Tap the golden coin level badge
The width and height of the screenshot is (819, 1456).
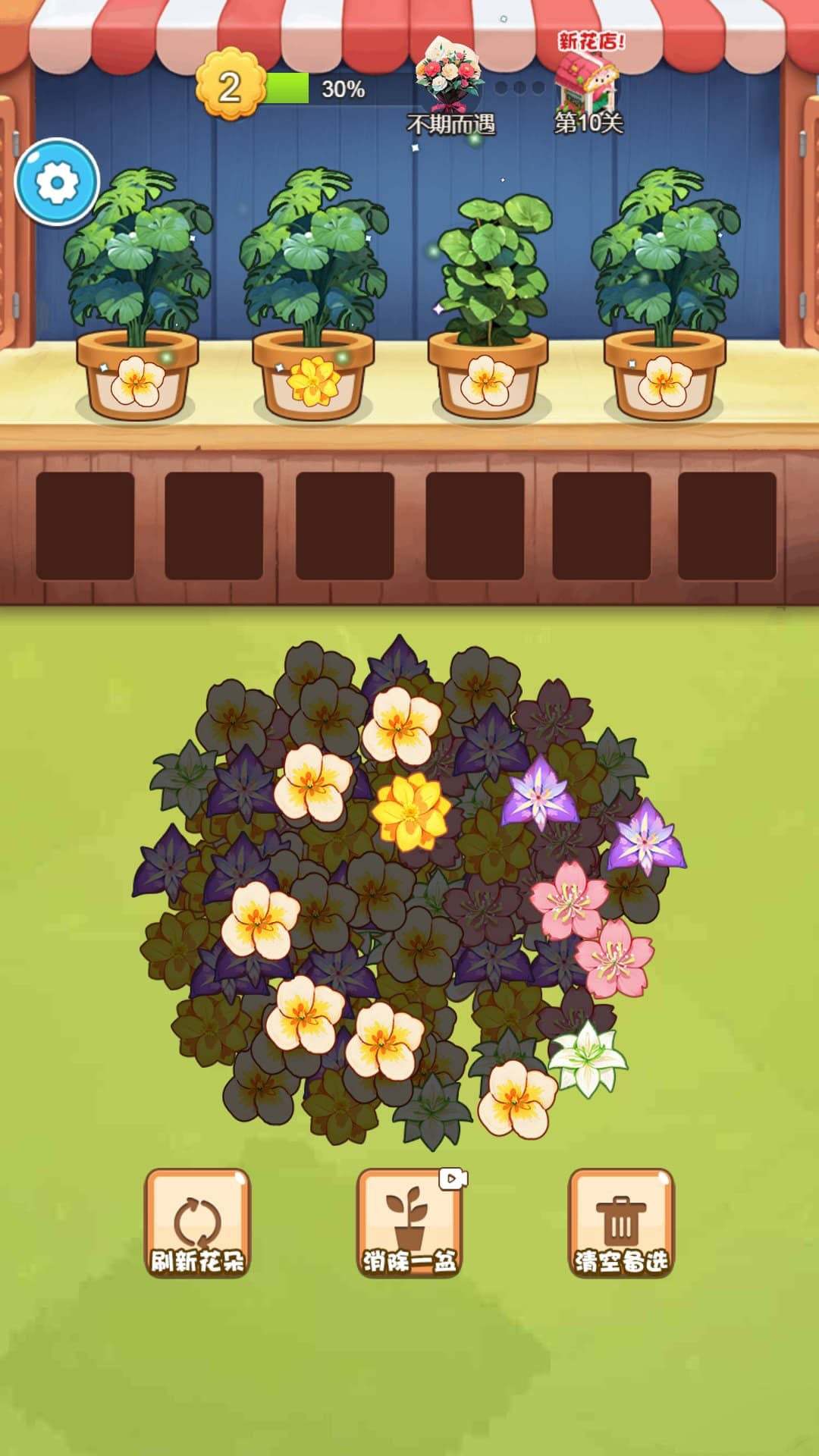point(230,85)
